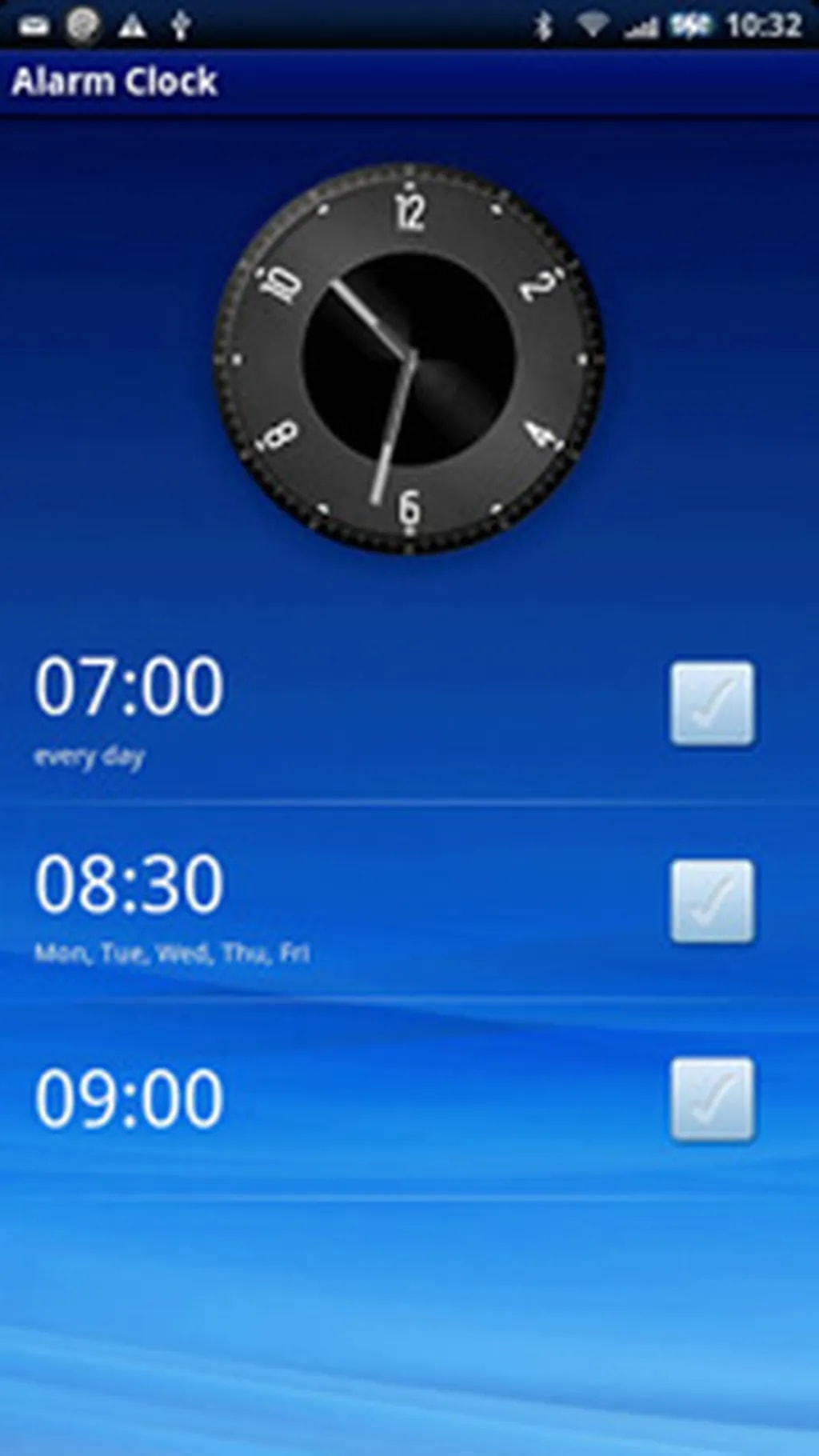Toggle the 07:00 alarm checkbox

[x=712, y=704]
